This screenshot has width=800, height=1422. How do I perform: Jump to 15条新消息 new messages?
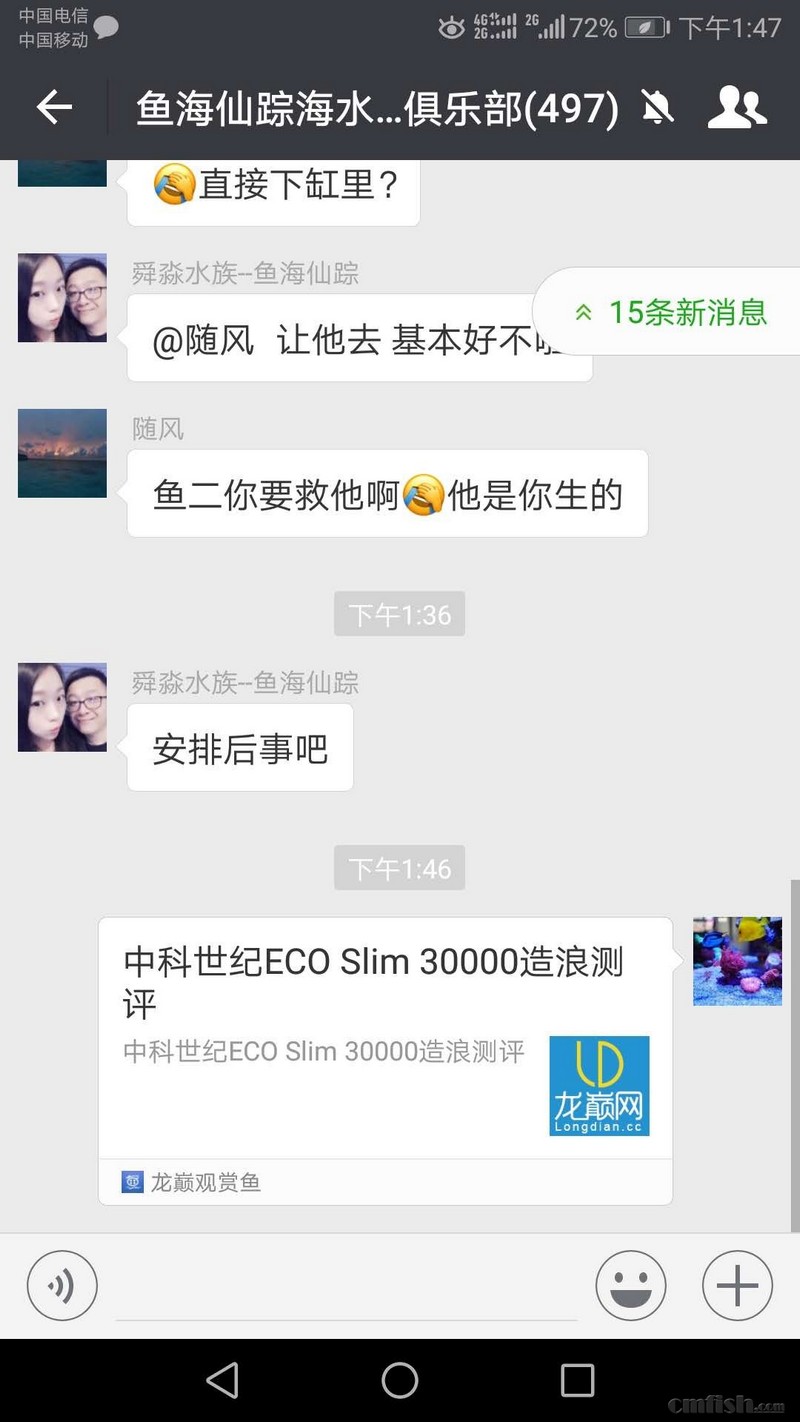click(x=670, y=312)
